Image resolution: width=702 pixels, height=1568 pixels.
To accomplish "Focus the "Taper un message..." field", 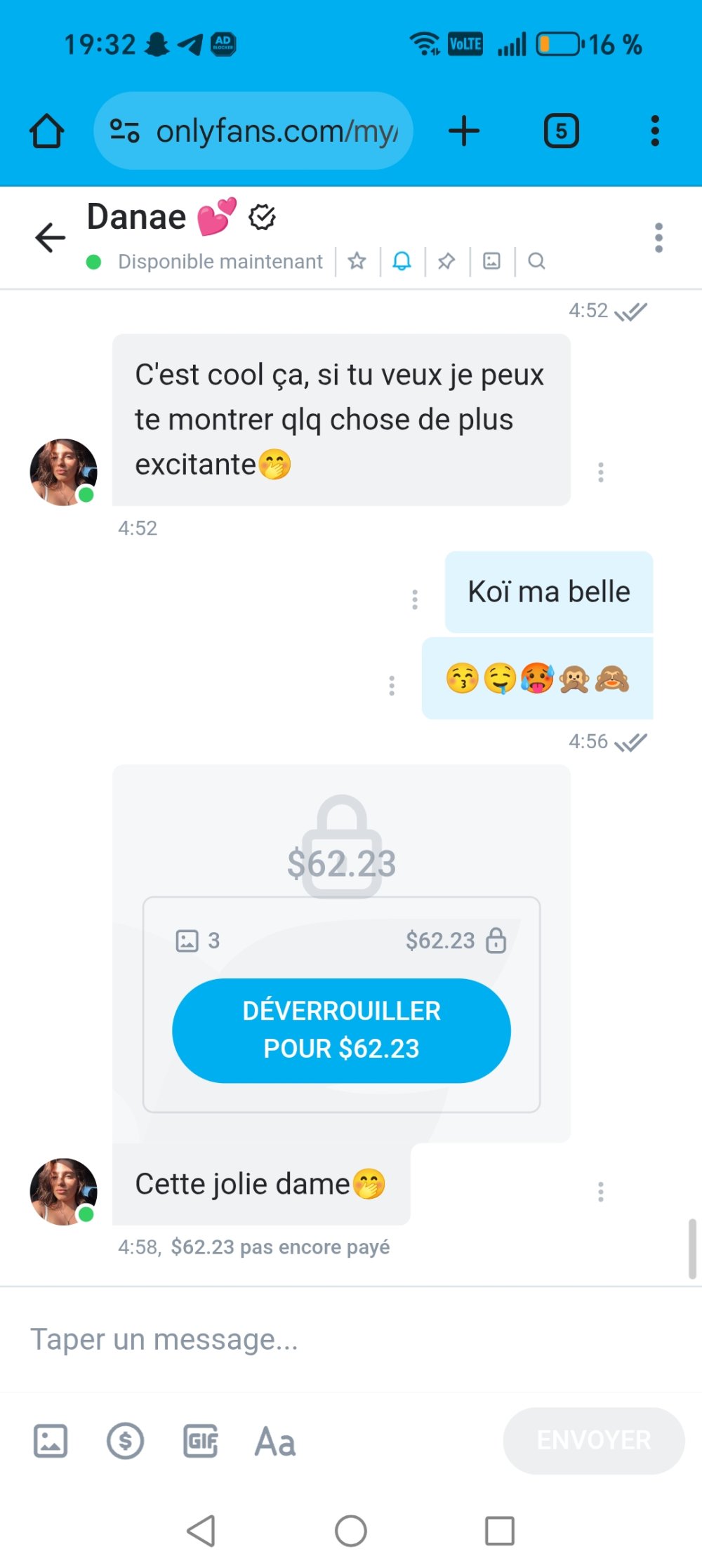I will point(337,1339).
